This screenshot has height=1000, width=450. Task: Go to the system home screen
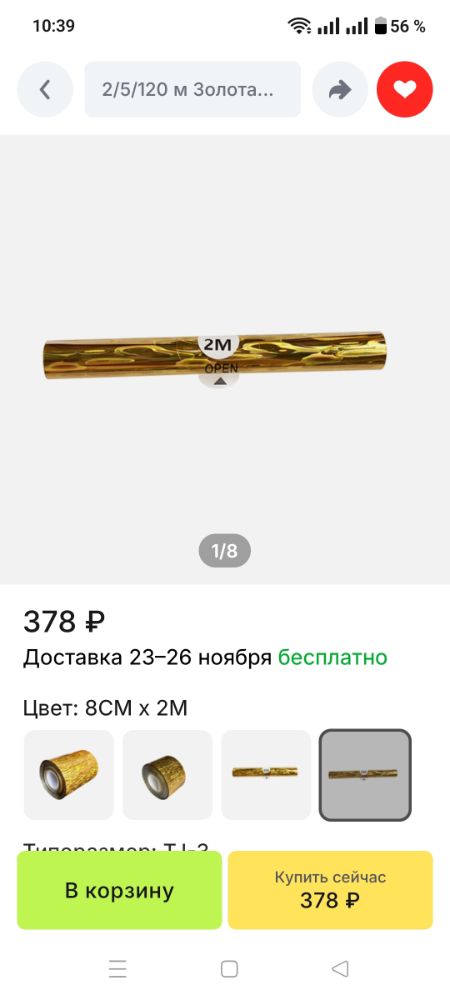click(x=229, y=969)
